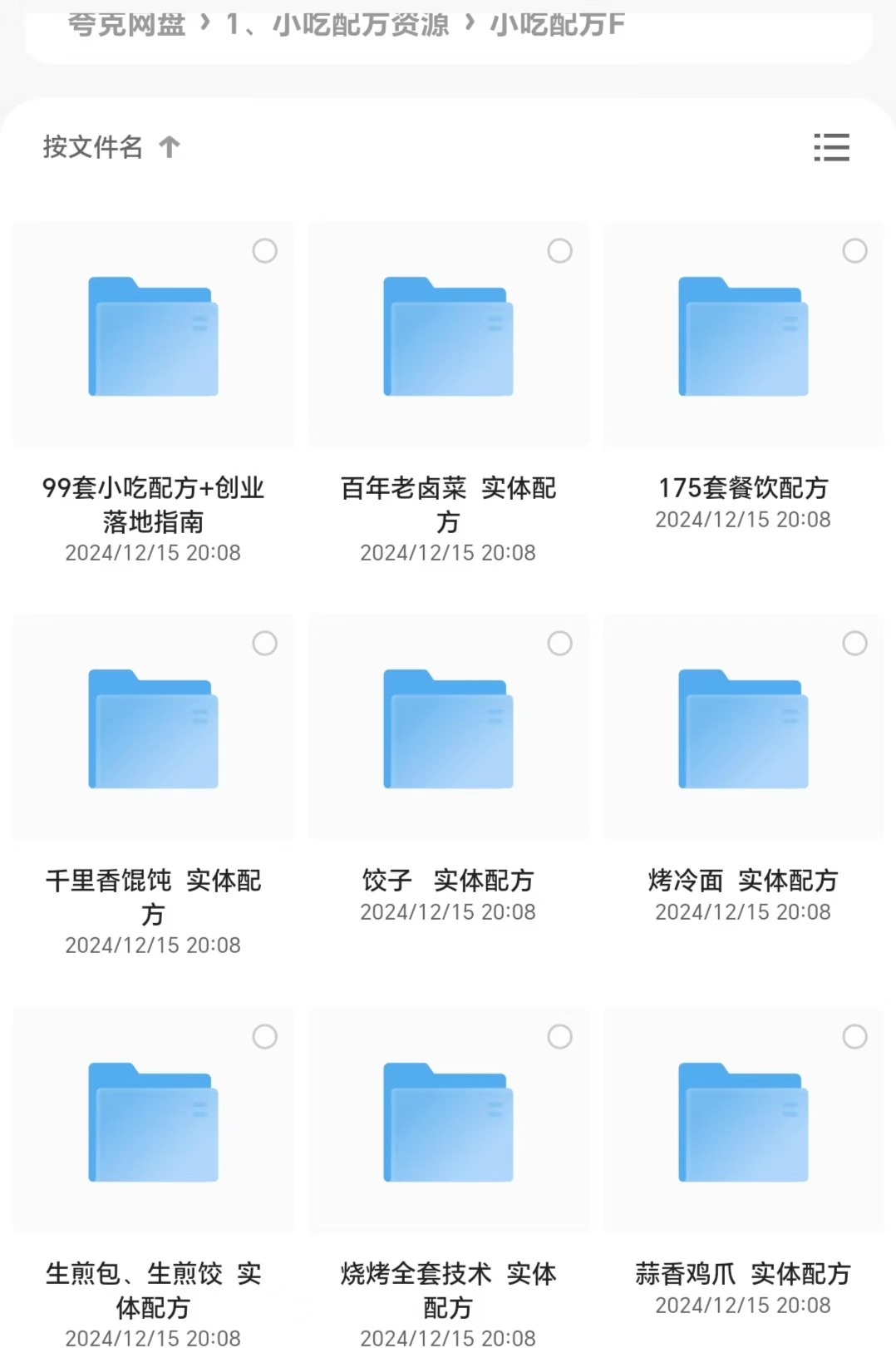The image size is (896, 1348).
Task: Select the 饺子 folder's checkbox circle
Action: [559, 643]
